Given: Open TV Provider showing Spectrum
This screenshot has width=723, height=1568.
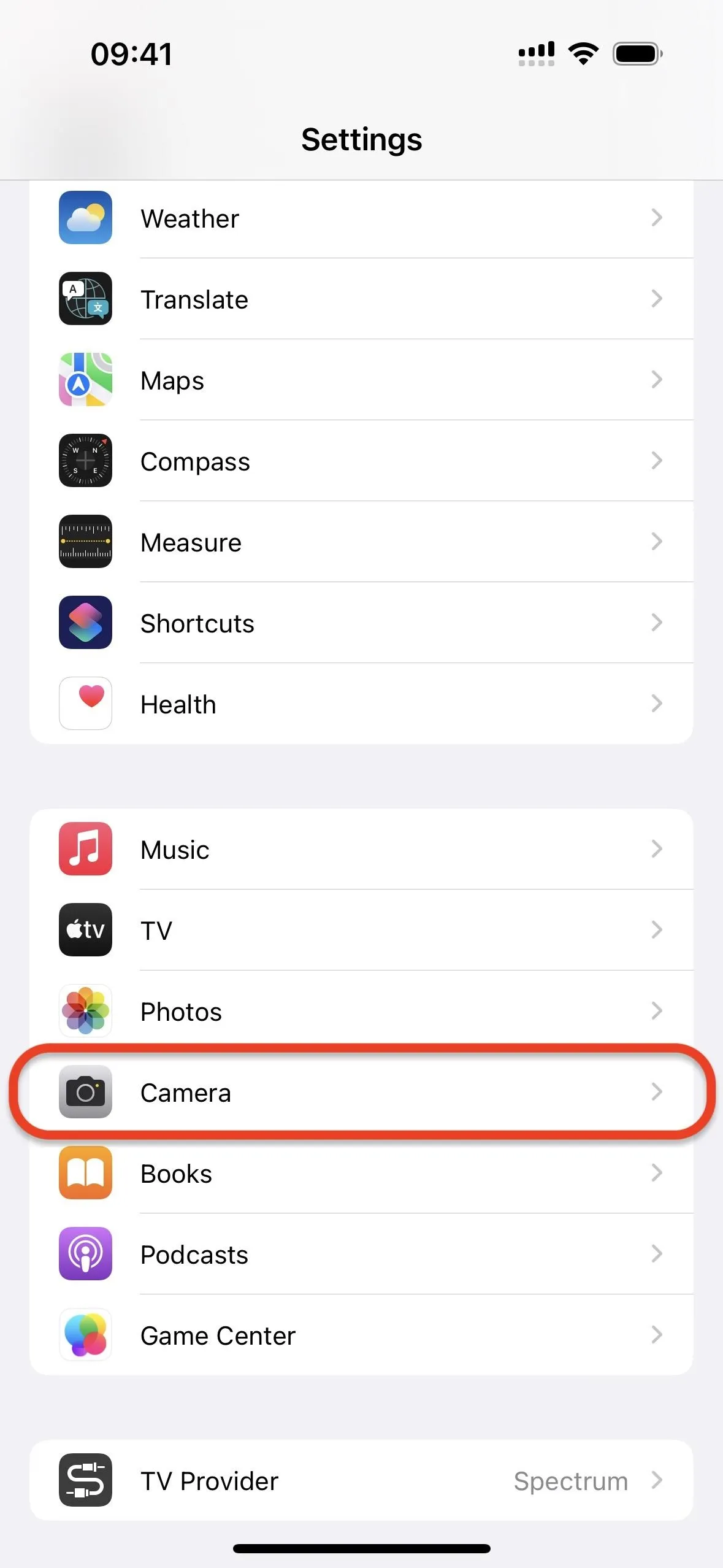Looking at the screenshot, I should (x=361, y=1480).
